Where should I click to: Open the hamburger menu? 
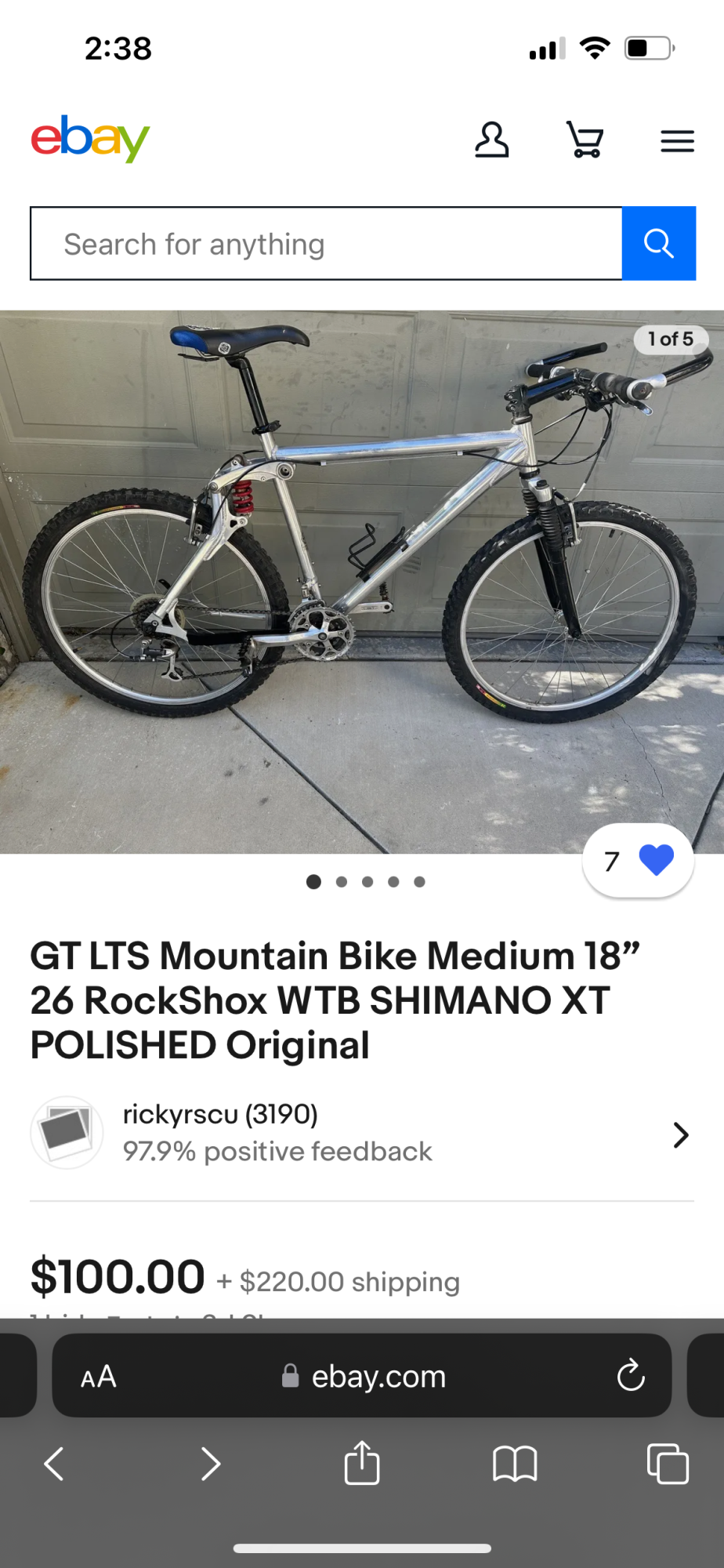coord(677,141)
